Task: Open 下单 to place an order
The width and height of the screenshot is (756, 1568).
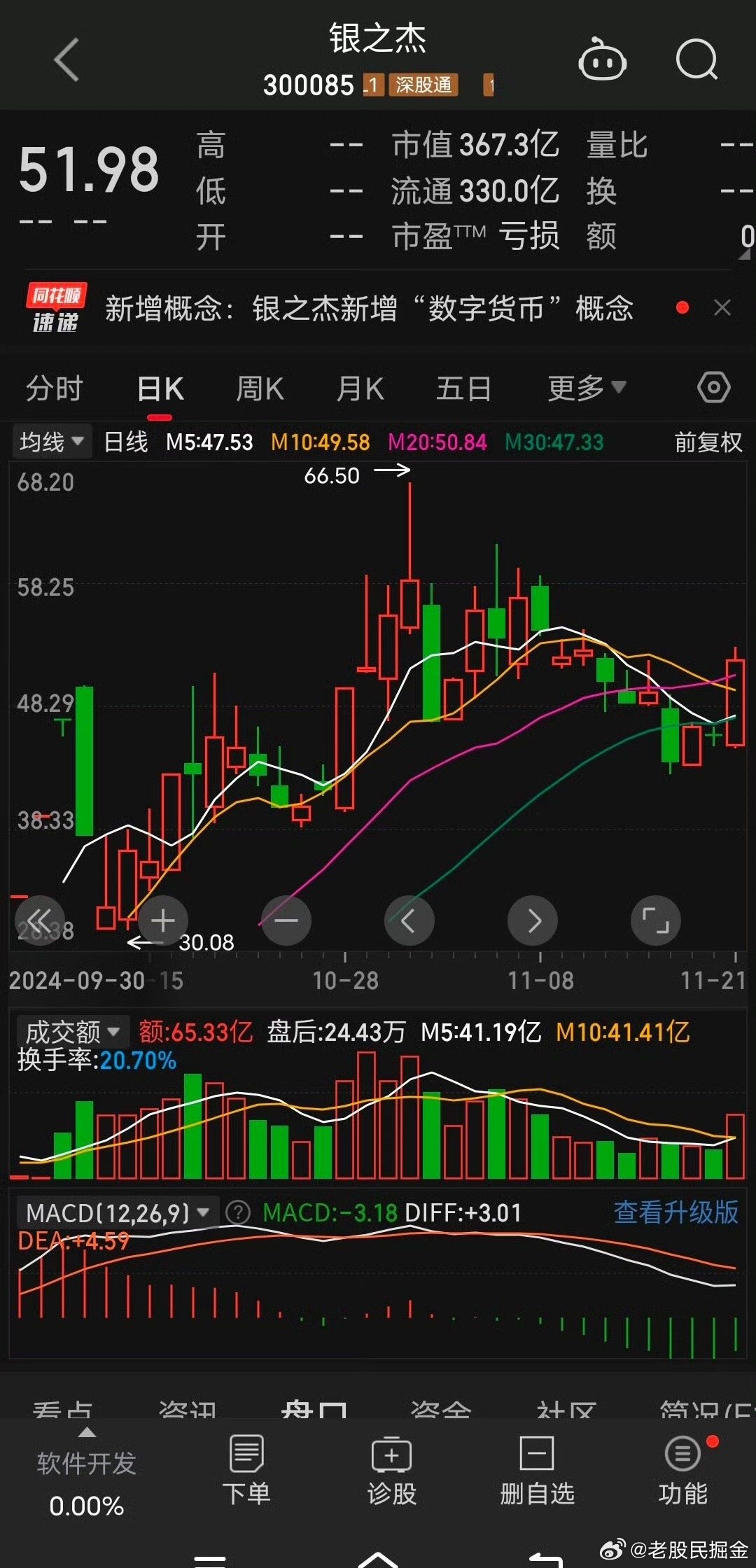Action: (246, 1470)
